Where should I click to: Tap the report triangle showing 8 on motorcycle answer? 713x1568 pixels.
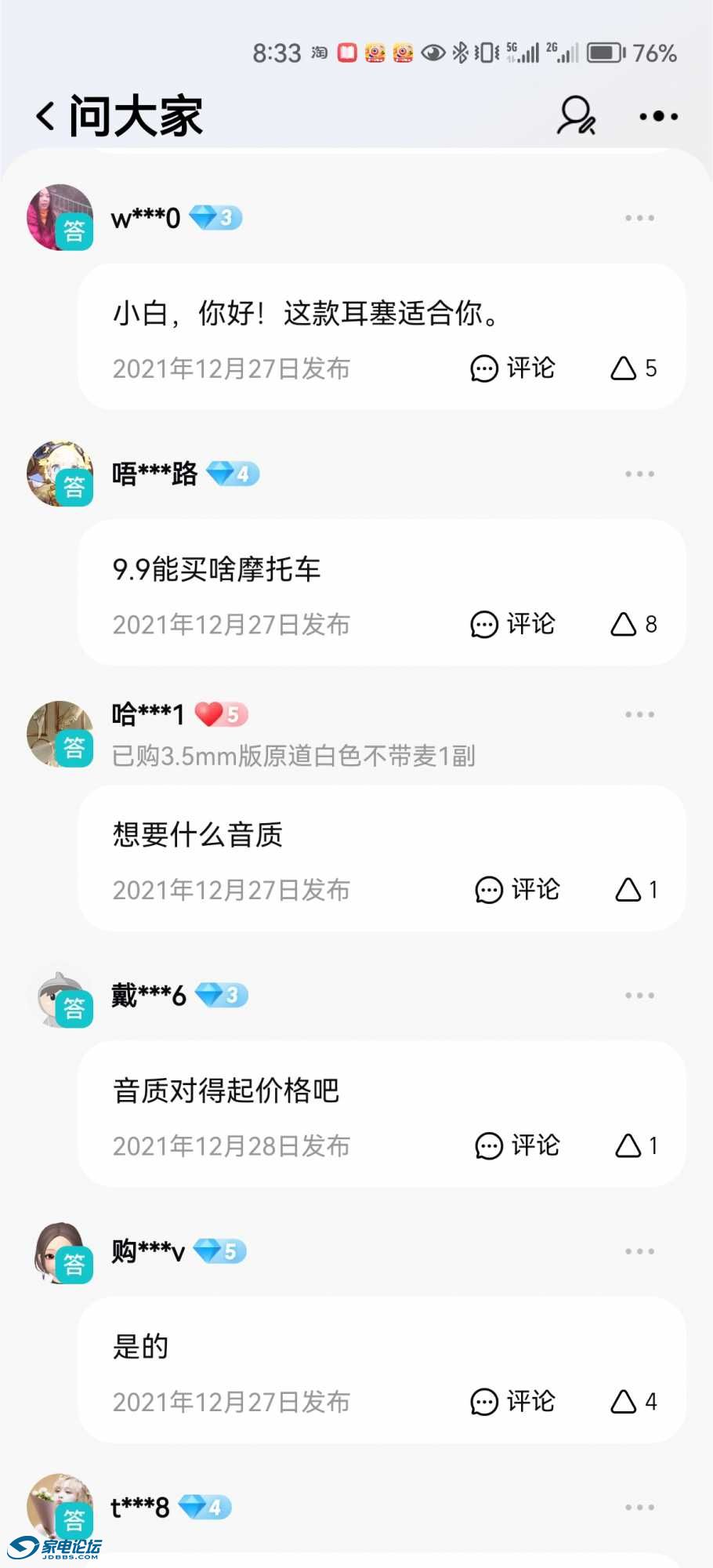624,624
